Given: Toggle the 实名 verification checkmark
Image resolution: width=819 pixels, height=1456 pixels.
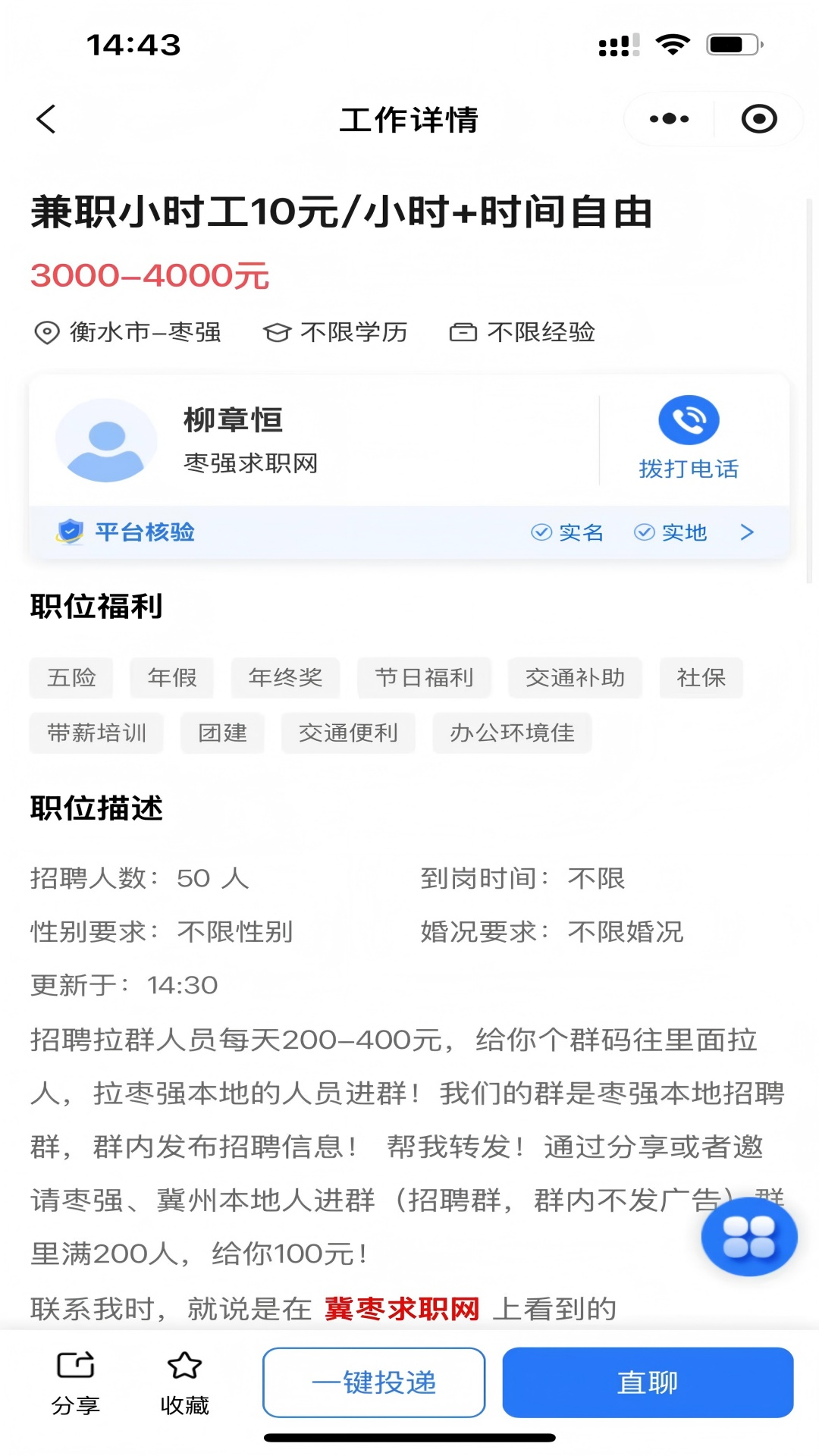Looking at the screenshot, I should pos(541,532).
